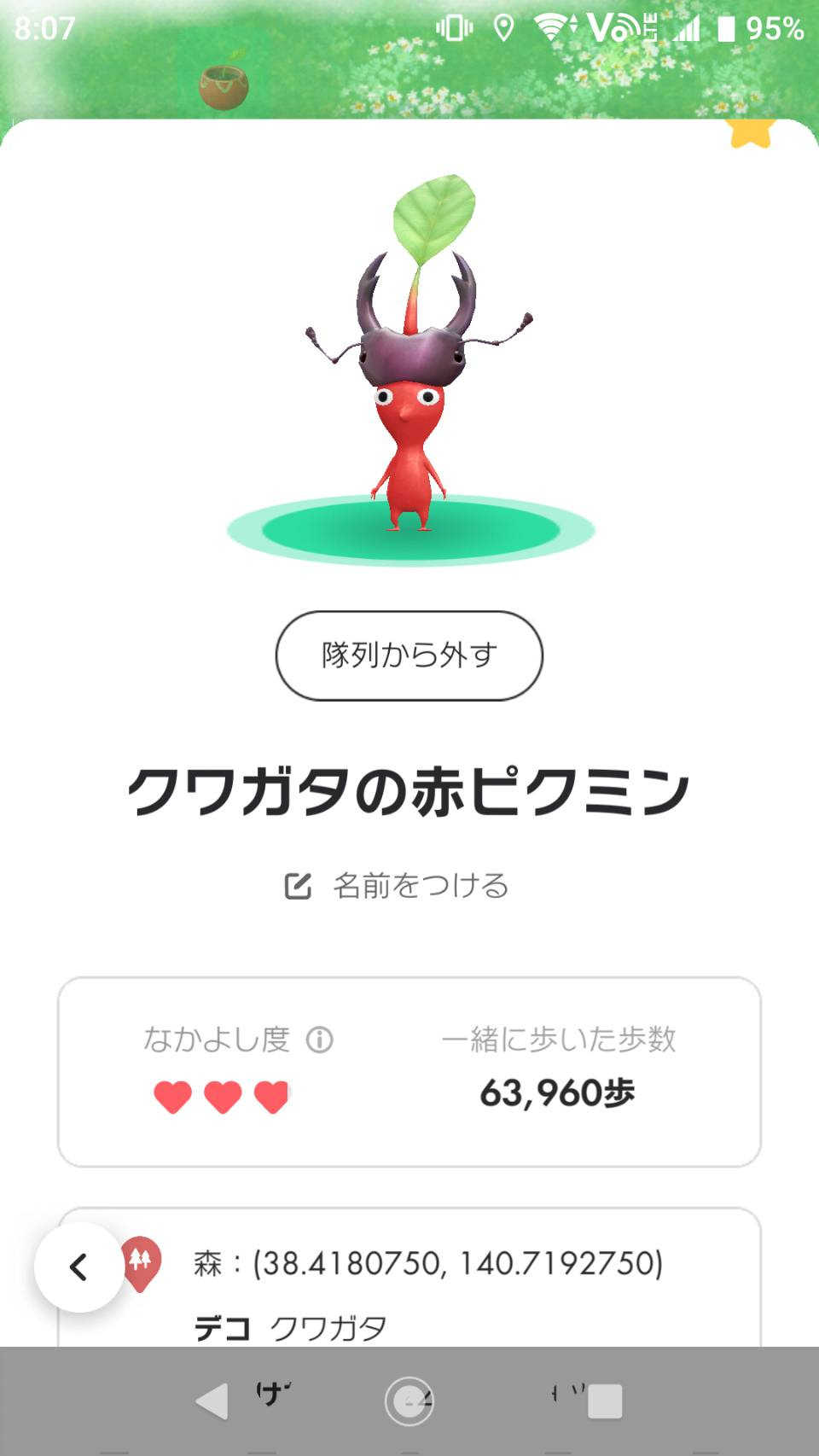Tap the 隊列から外す button
Viewport: 819px width, 1456px height.
409,655
